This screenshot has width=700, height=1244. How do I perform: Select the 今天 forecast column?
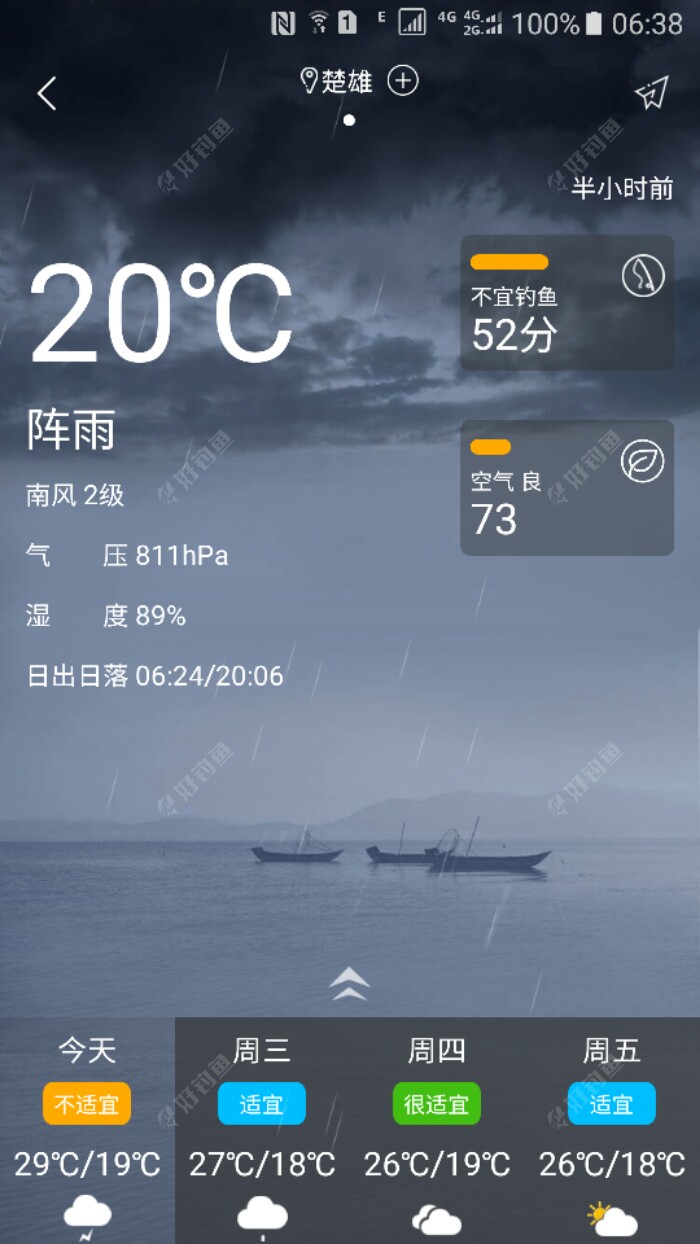87,1130
